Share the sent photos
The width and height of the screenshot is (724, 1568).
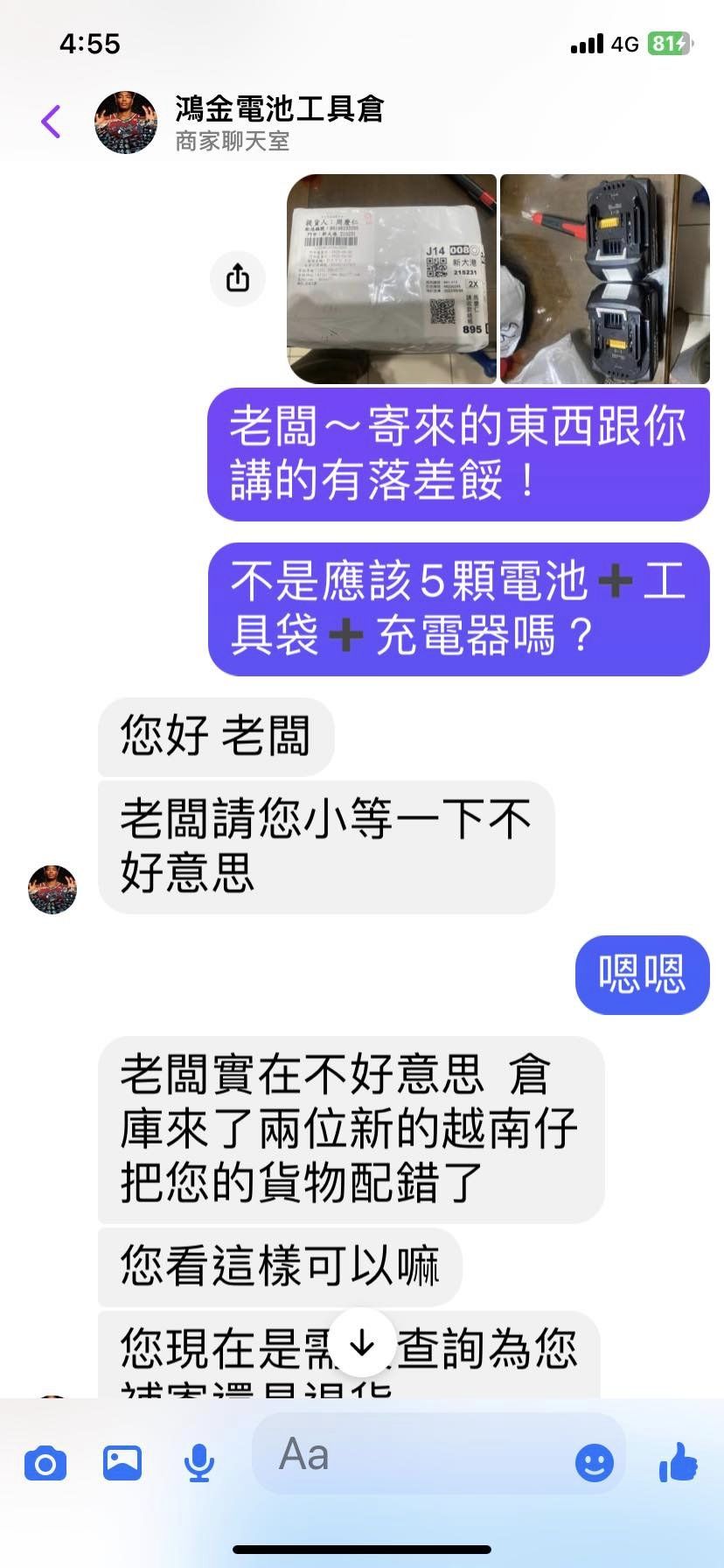click(x=238, y=278)
